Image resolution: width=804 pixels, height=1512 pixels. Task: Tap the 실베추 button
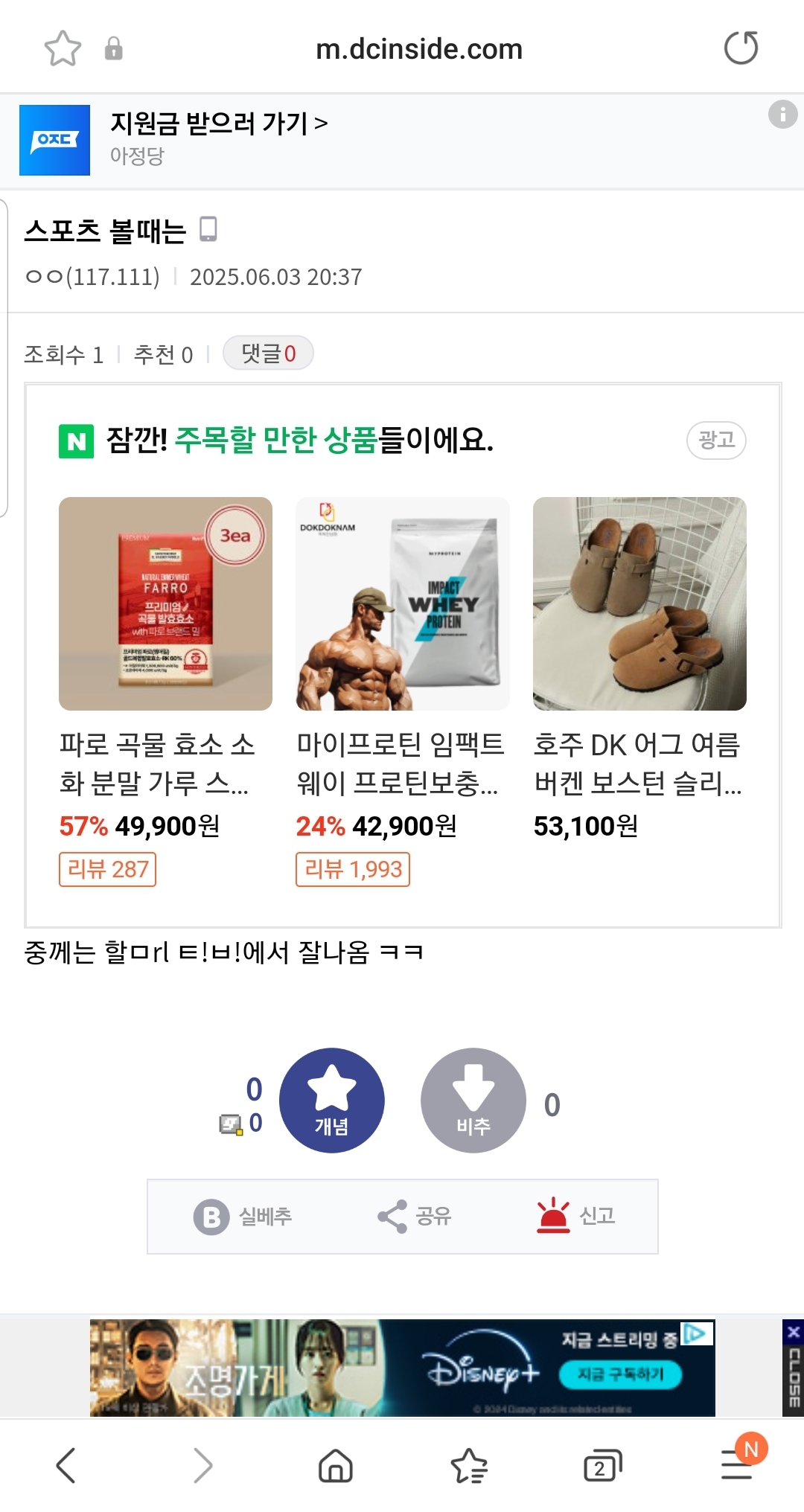[x=243, y=1217]
